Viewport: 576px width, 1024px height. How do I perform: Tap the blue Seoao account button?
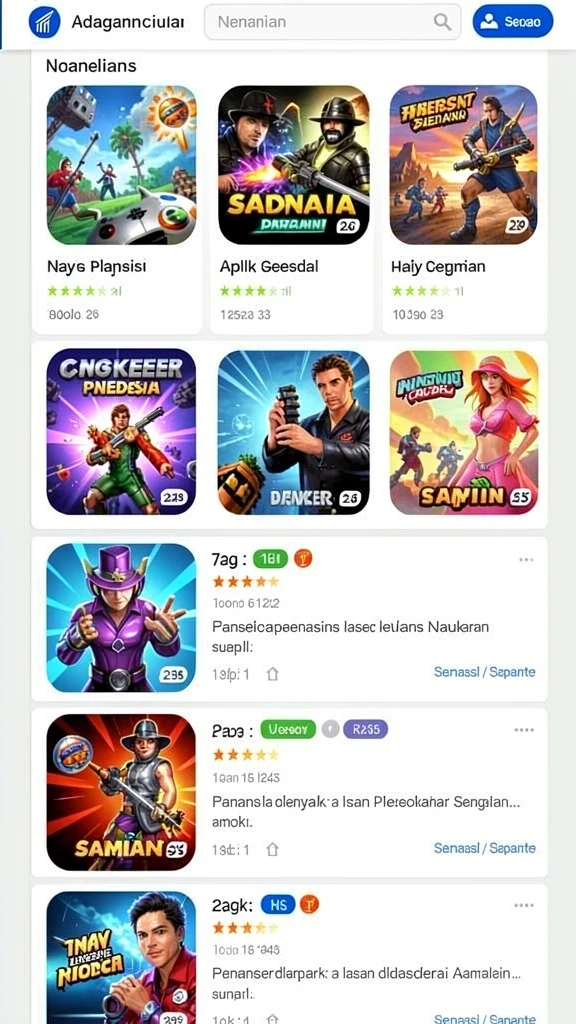tap(513, 22)
